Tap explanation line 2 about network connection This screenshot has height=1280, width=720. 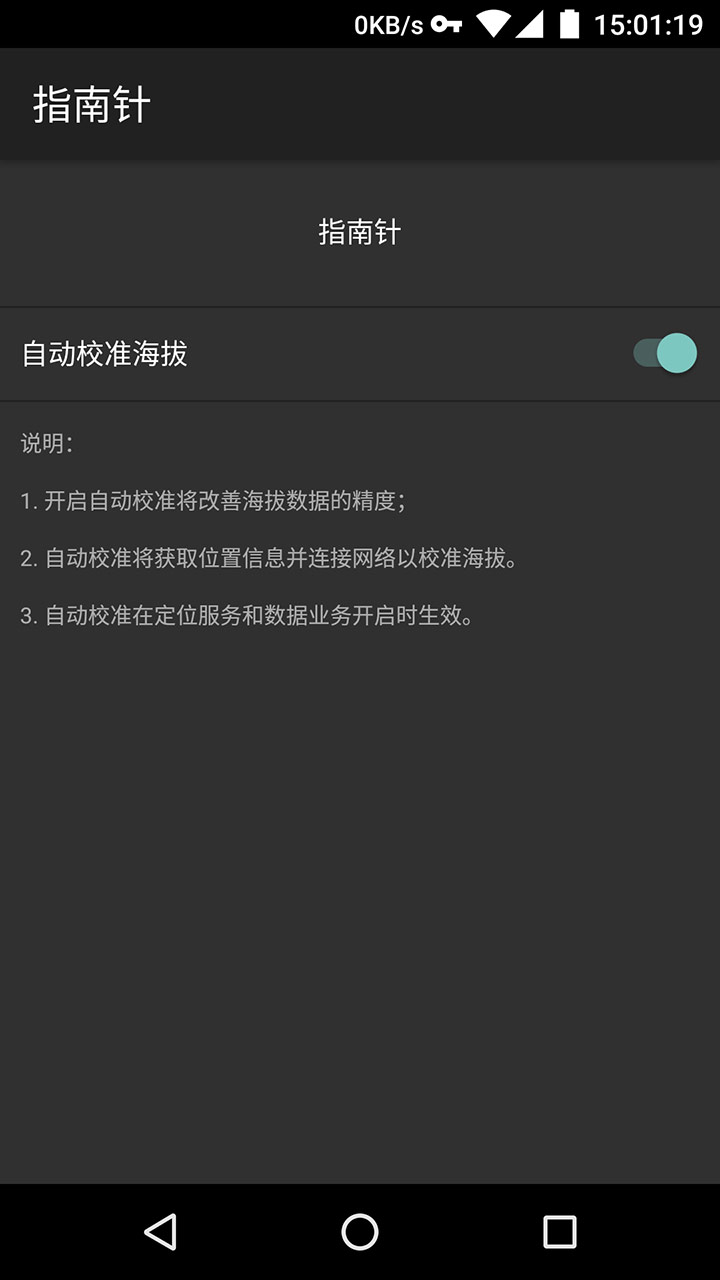(270, 560)
